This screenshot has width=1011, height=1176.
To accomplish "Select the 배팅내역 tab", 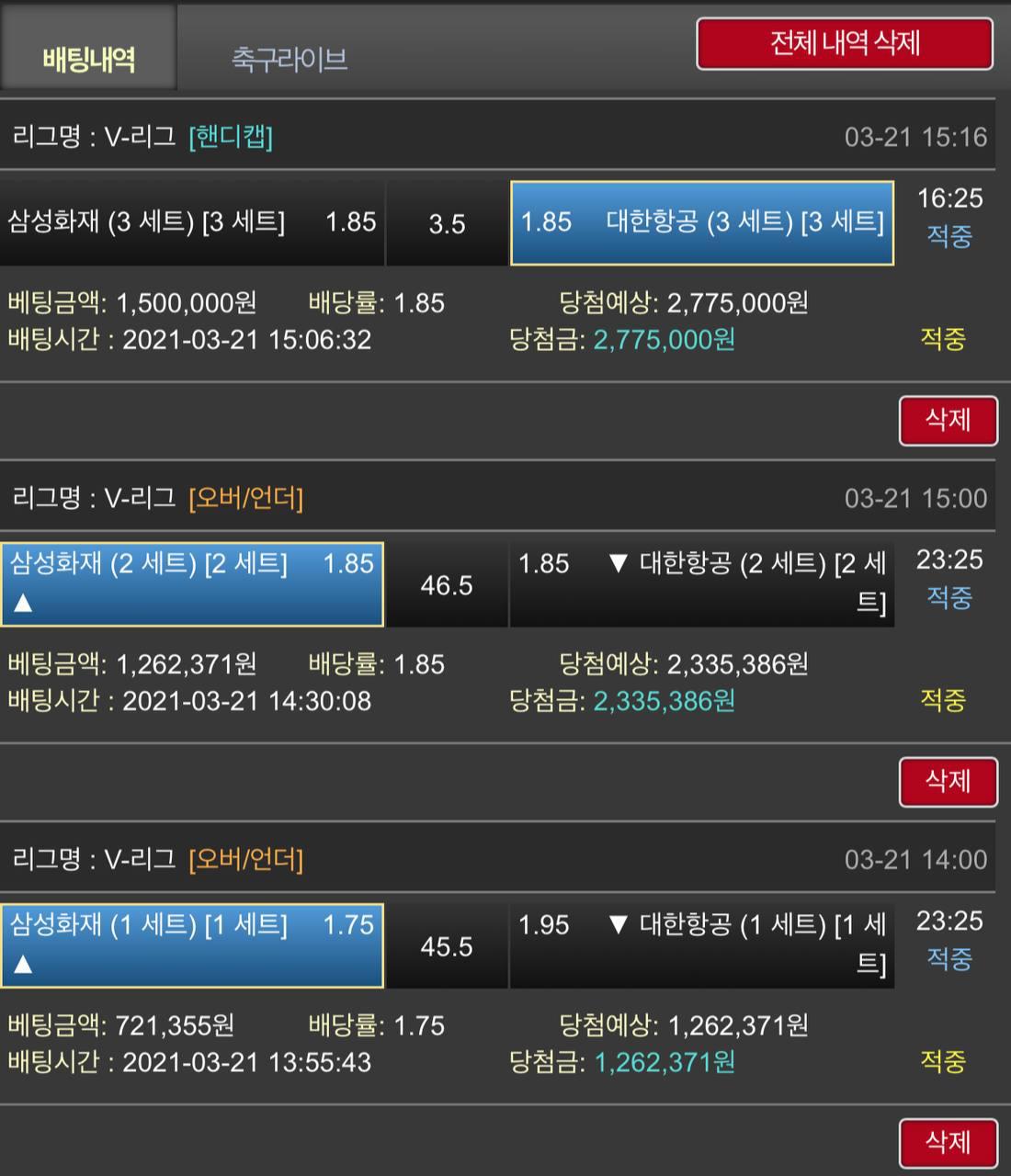I will tap(88, 60).
